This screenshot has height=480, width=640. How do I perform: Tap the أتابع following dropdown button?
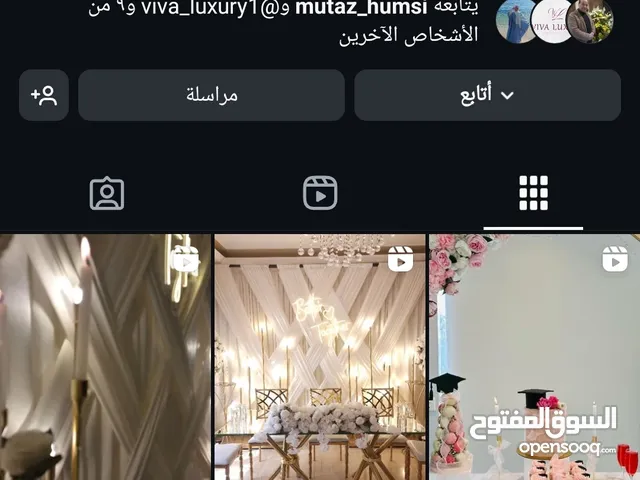487,95
